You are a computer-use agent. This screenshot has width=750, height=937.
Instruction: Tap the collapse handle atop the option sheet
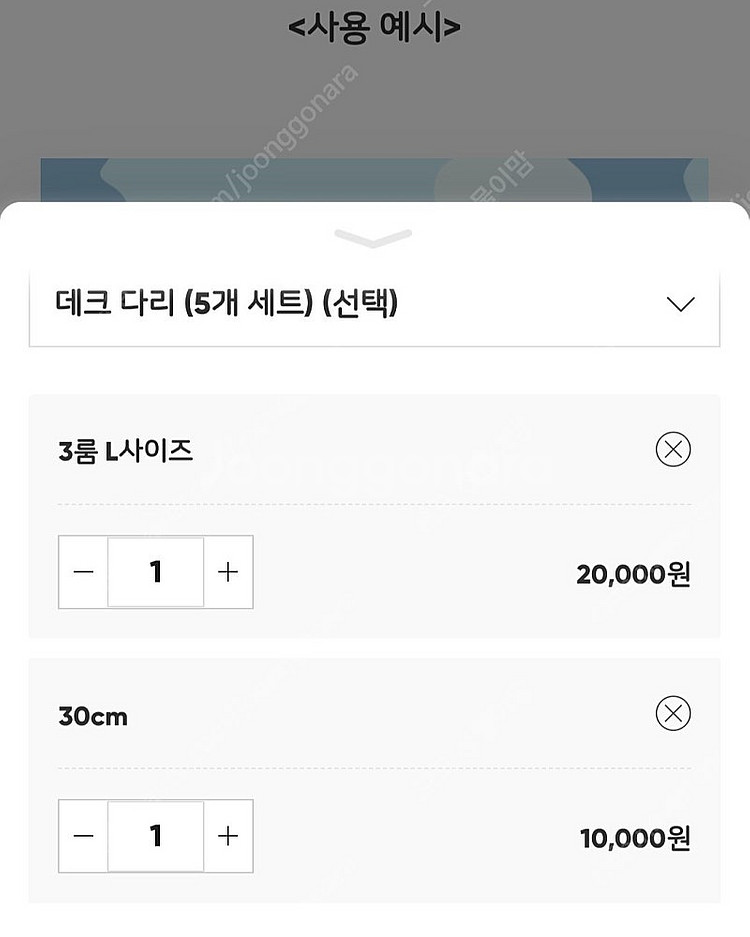click(374, 236)
